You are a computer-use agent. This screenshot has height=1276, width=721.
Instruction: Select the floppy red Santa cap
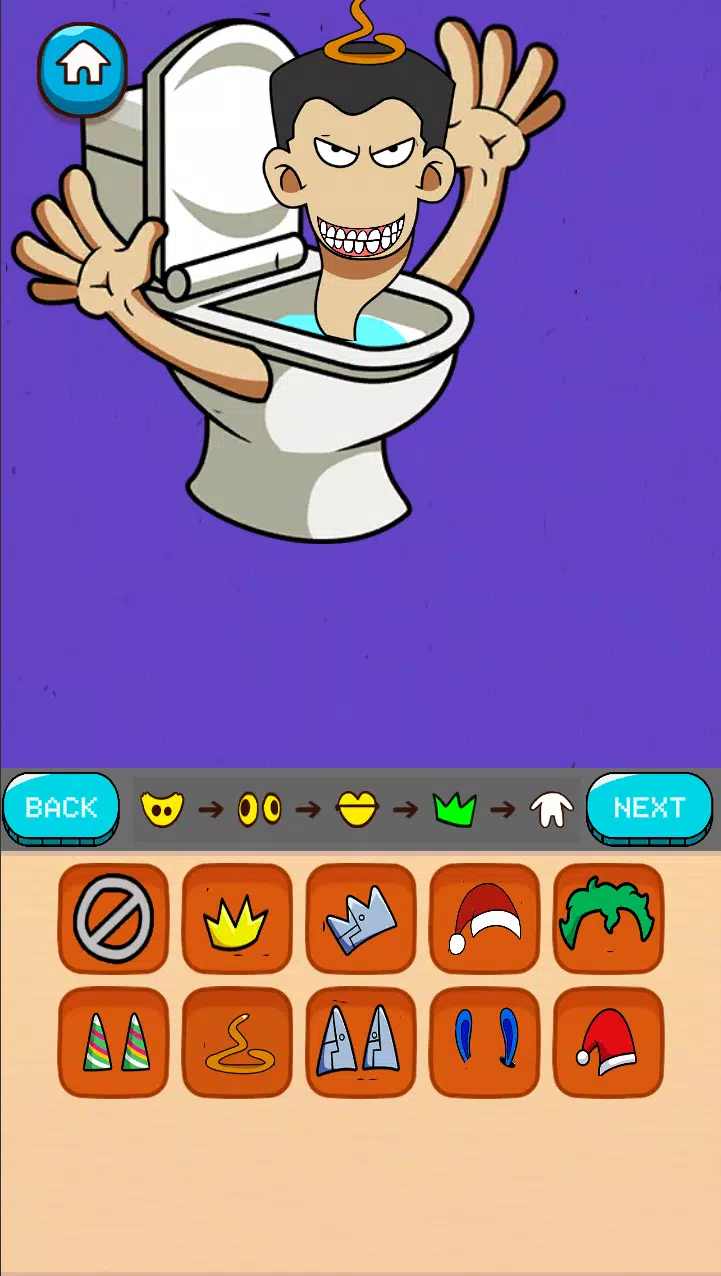tap(608, 1043)
